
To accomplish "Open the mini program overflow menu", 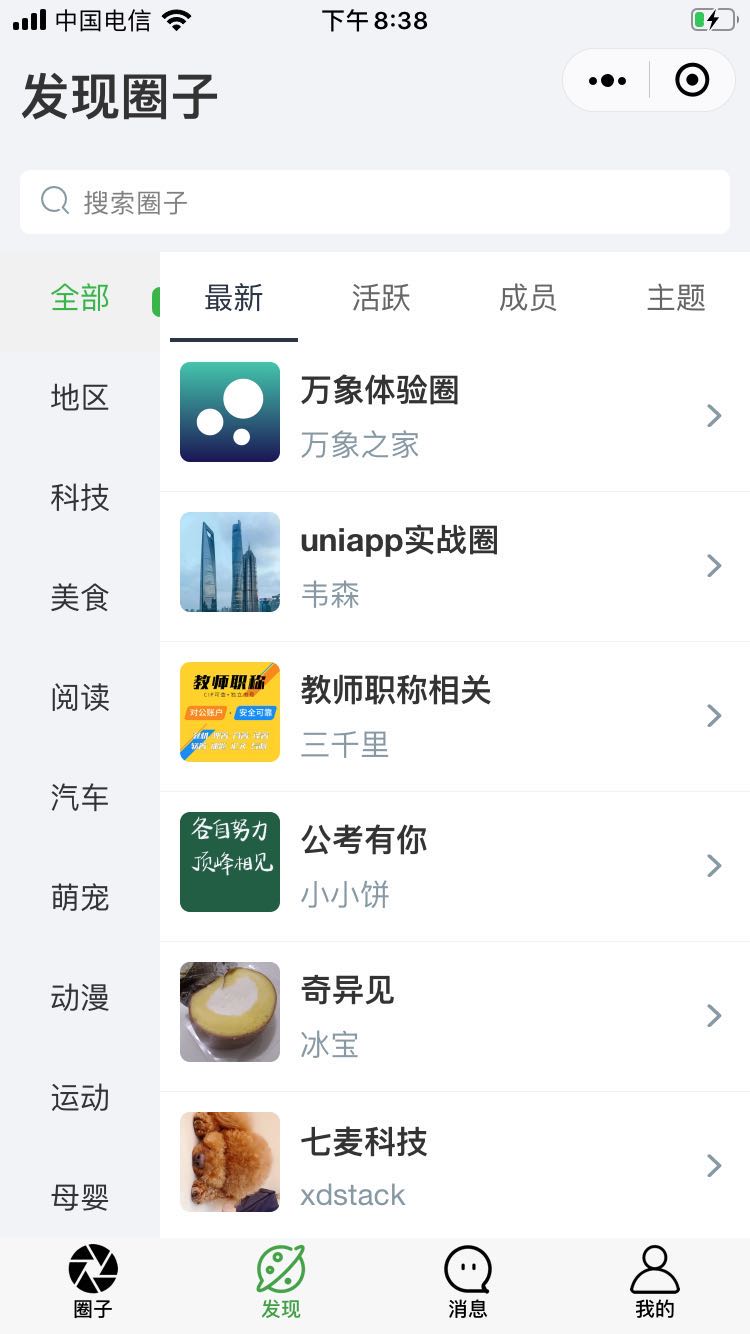I will (607, 80).
